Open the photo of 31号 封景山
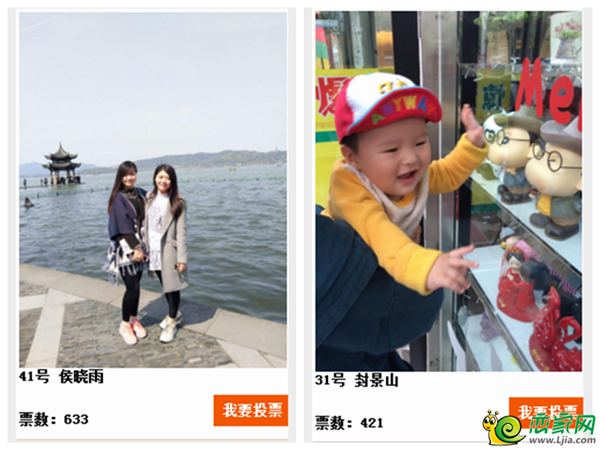The image size is (600, 450). (448, 190)
